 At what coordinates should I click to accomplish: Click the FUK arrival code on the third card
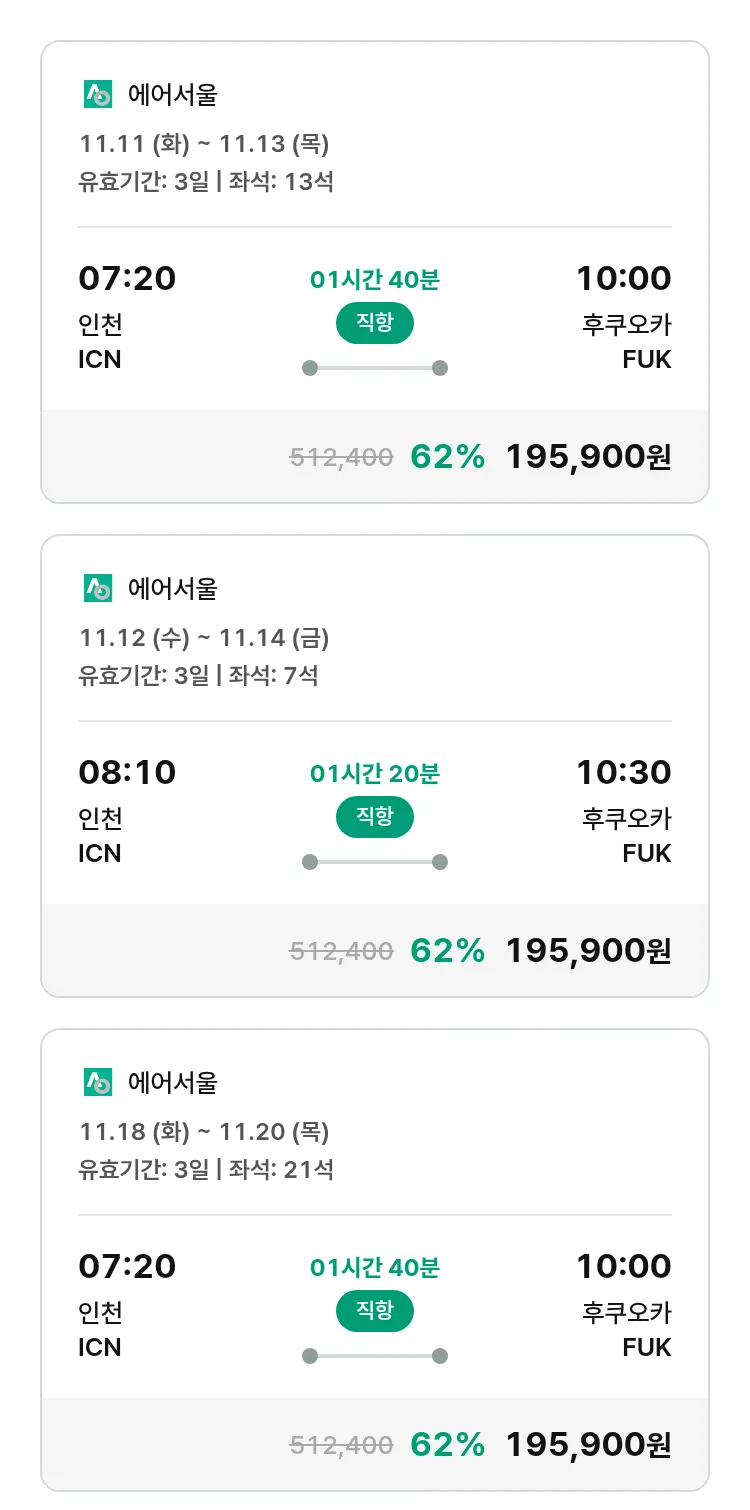point(648,1348)
